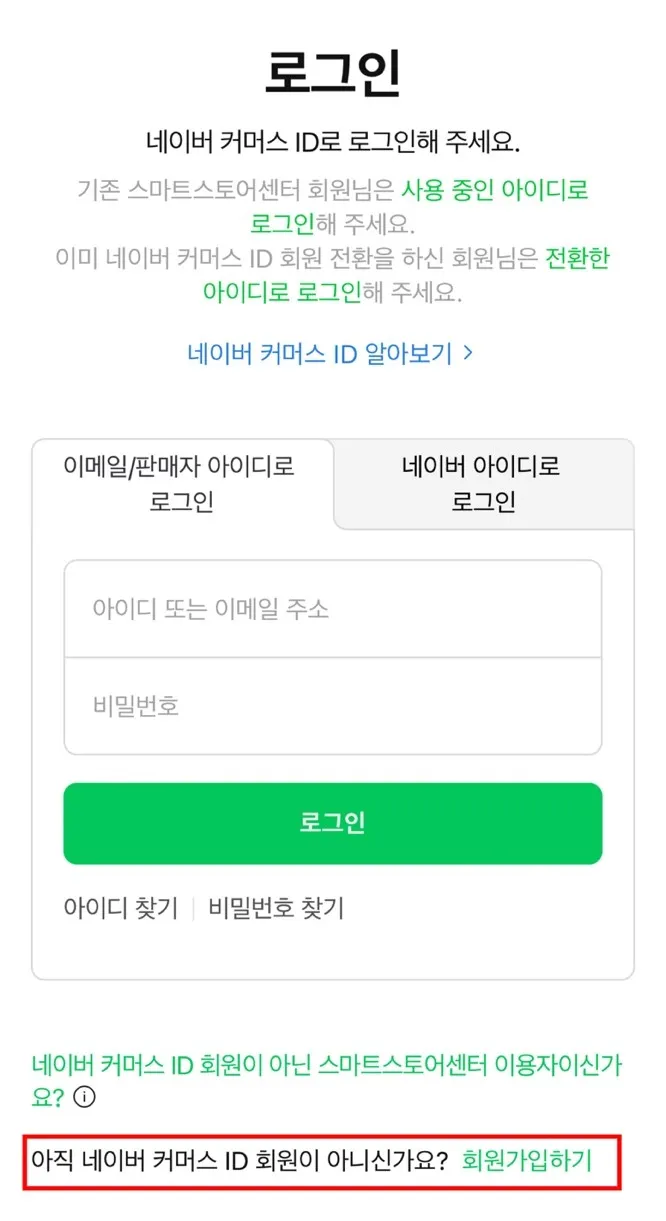Open 비밀번호 찾기 link
The width and height of the screenshot is (666, 1221).
pyautogui.click(x=276, y=908)
